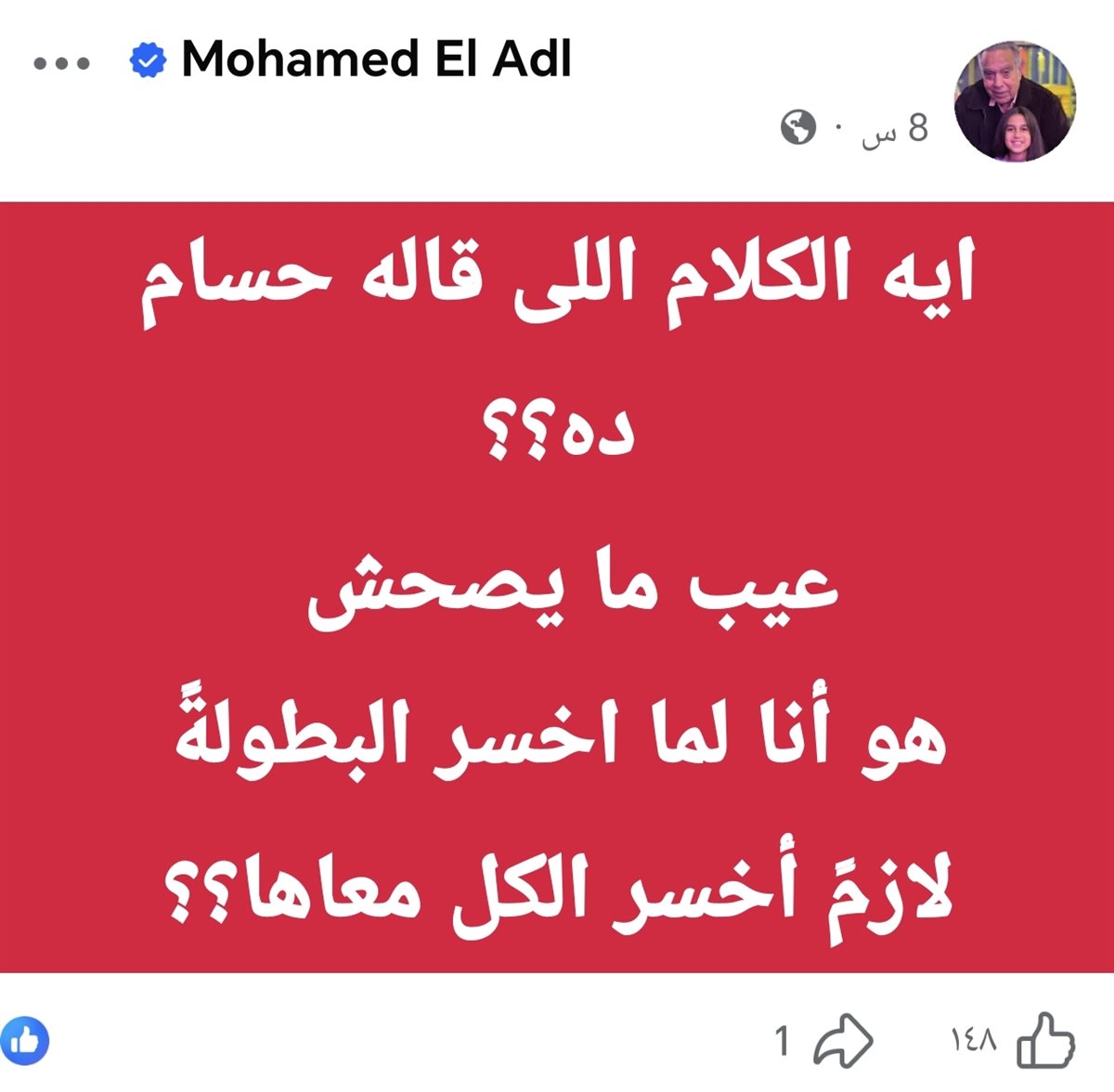Open the red text post

pos(557,587)
